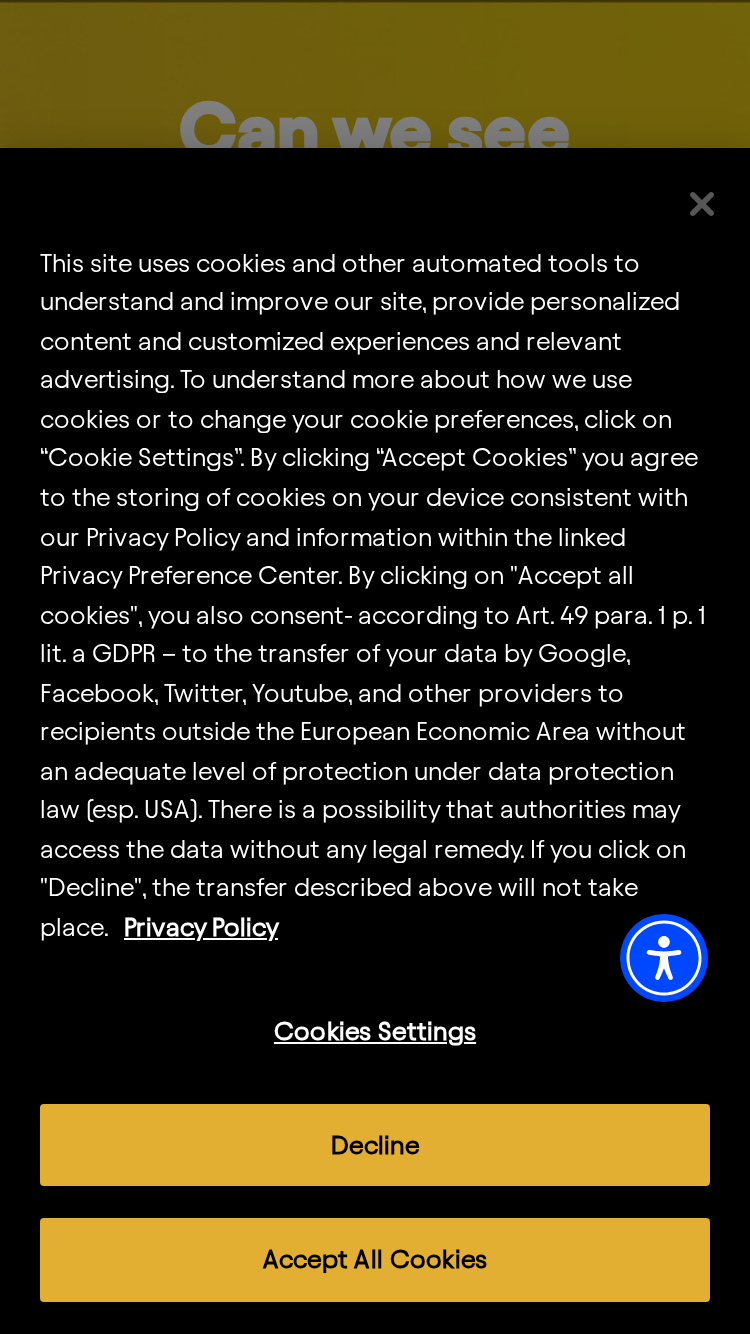Open the accessibility options widget
Screen dimensions: 750x1334
[x=664, y=958]
